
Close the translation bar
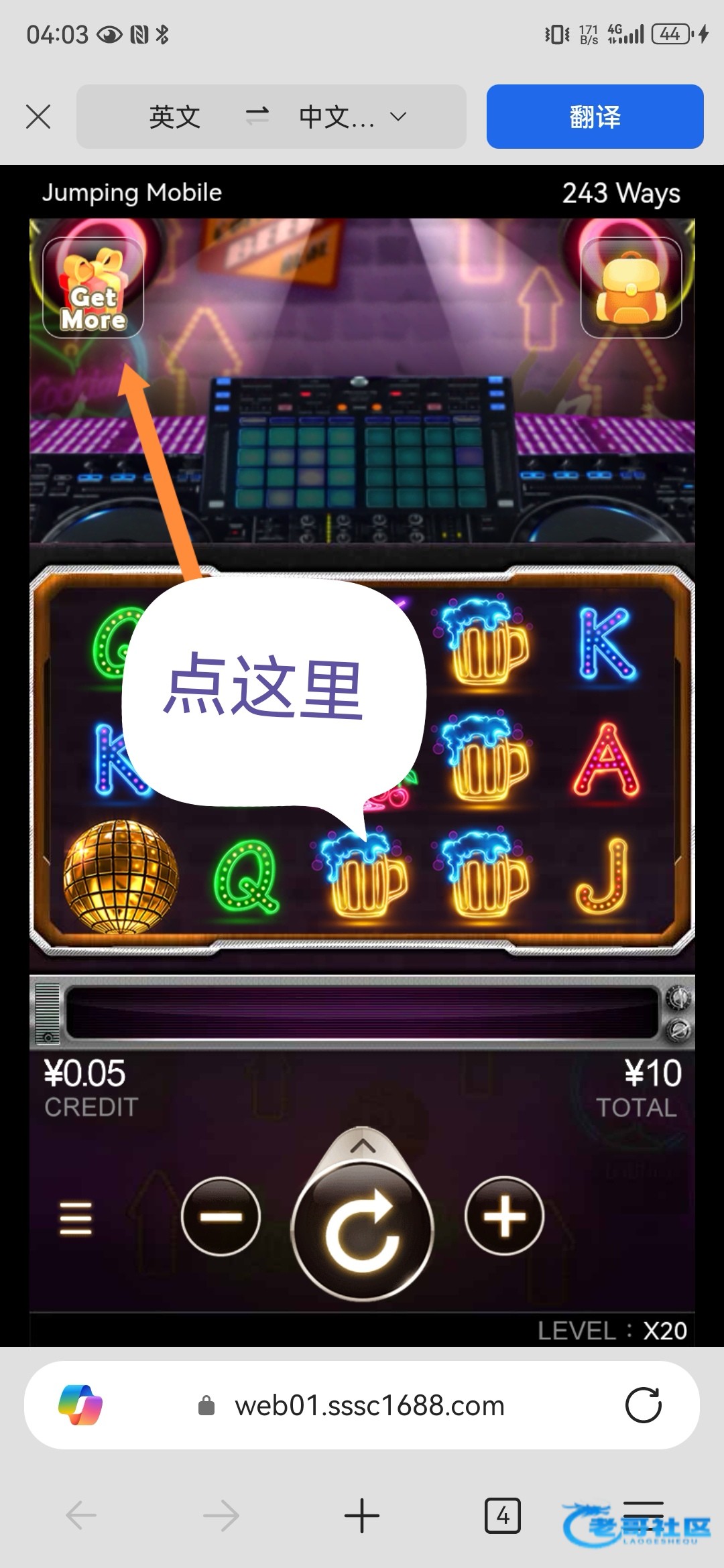click(x=38, y=117)
